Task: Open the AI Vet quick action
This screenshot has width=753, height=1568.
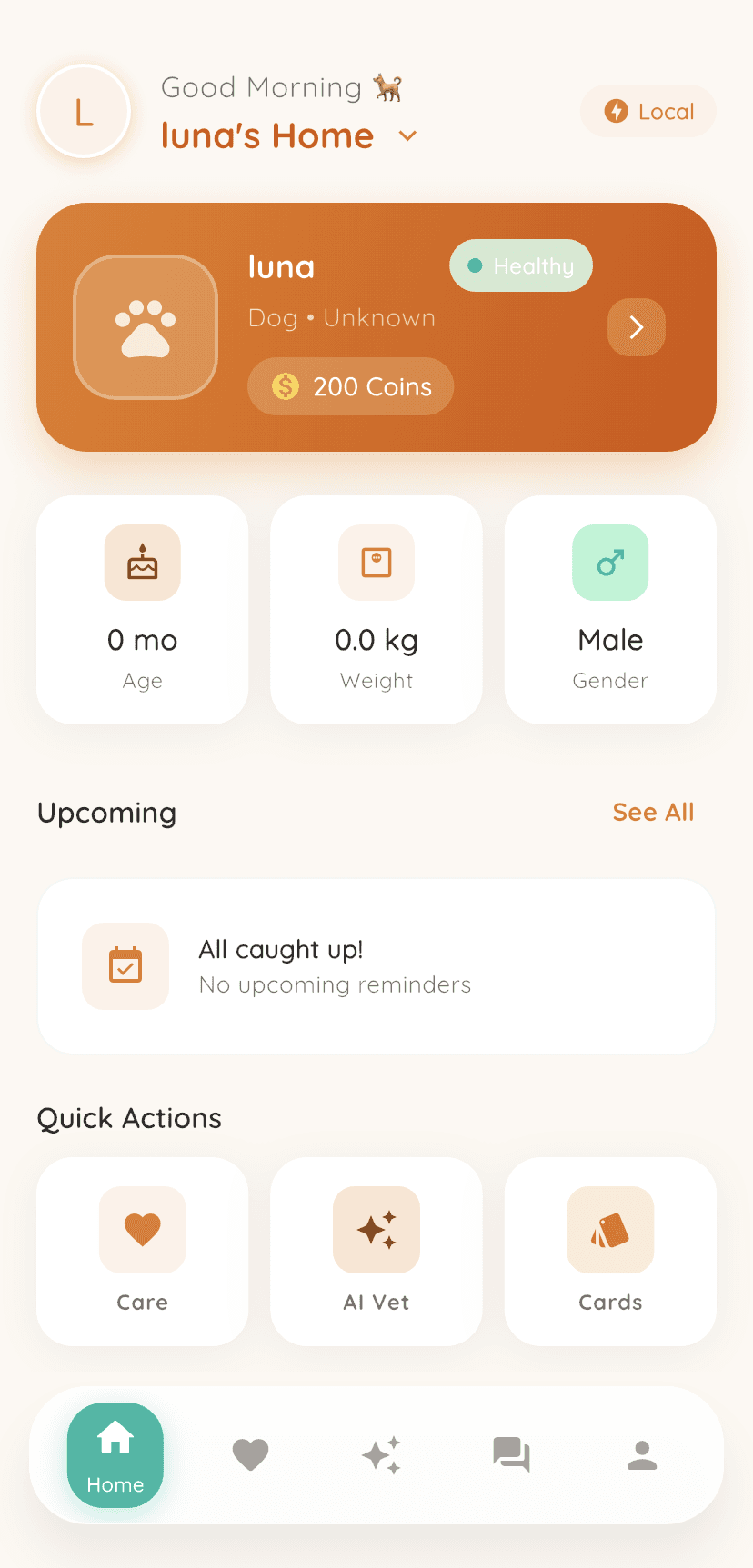Action: pos(376,1251)
